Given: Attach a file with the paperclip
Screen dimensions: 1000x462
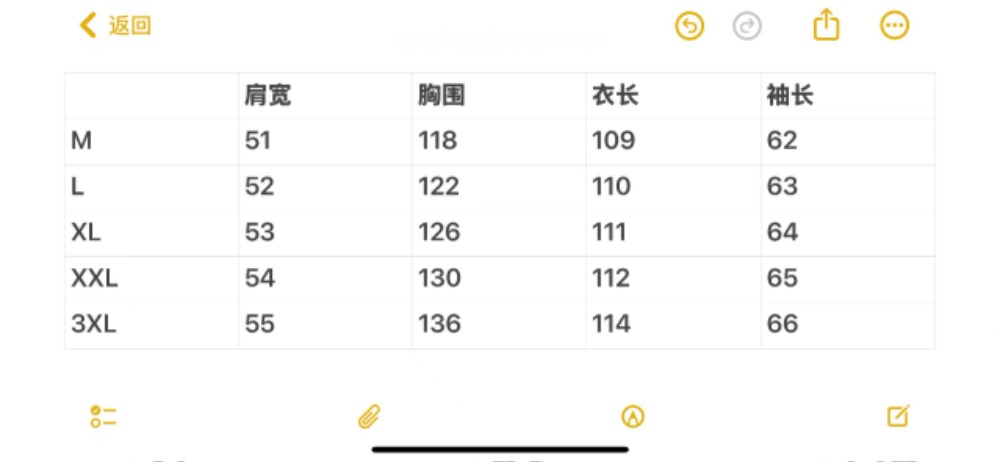Looking at the screenshot, I should pos(370,417).
